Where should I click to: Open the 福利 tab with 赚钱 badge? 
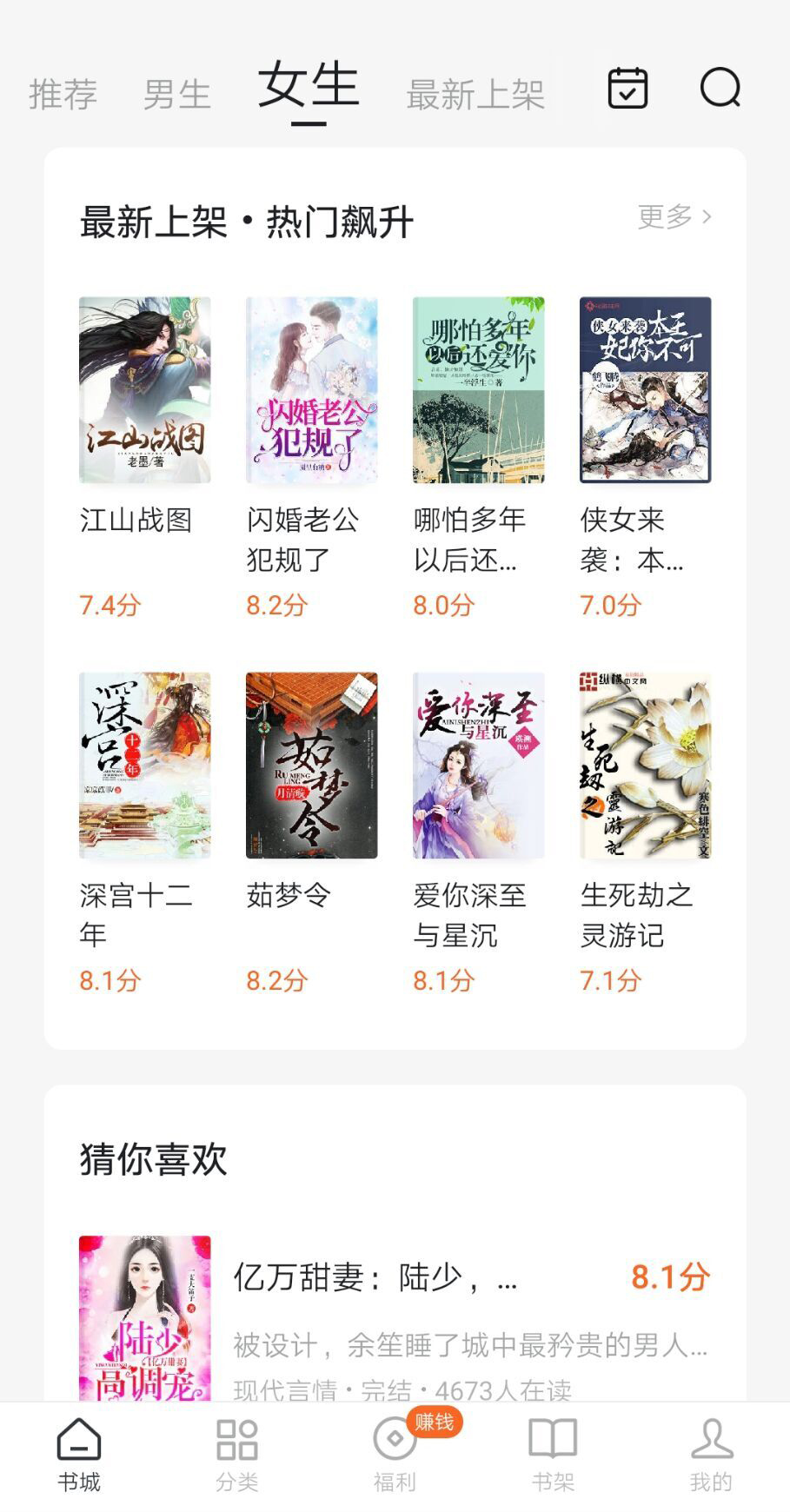point(395,1455)
